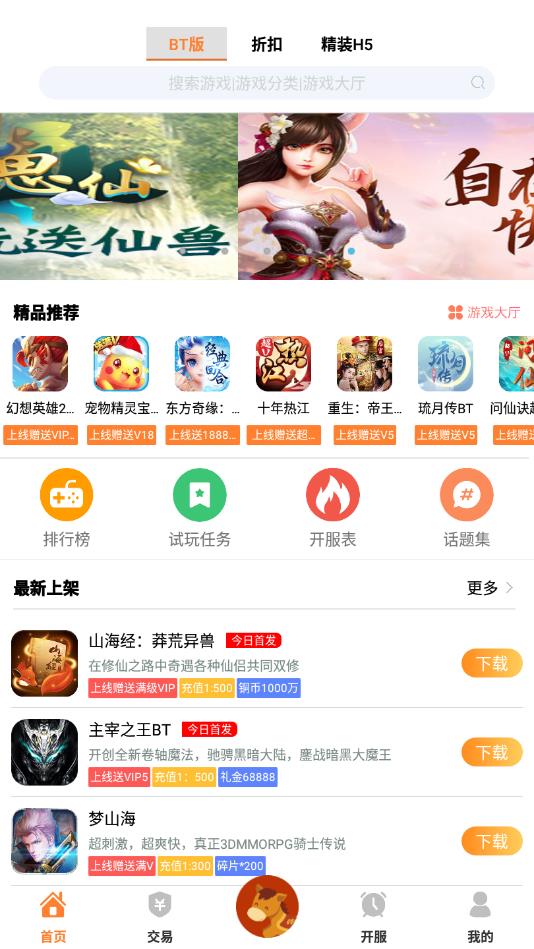Download 山海经：莽荒异兽
This screenshot has height=949, width=534.
(x=492, y=663)
